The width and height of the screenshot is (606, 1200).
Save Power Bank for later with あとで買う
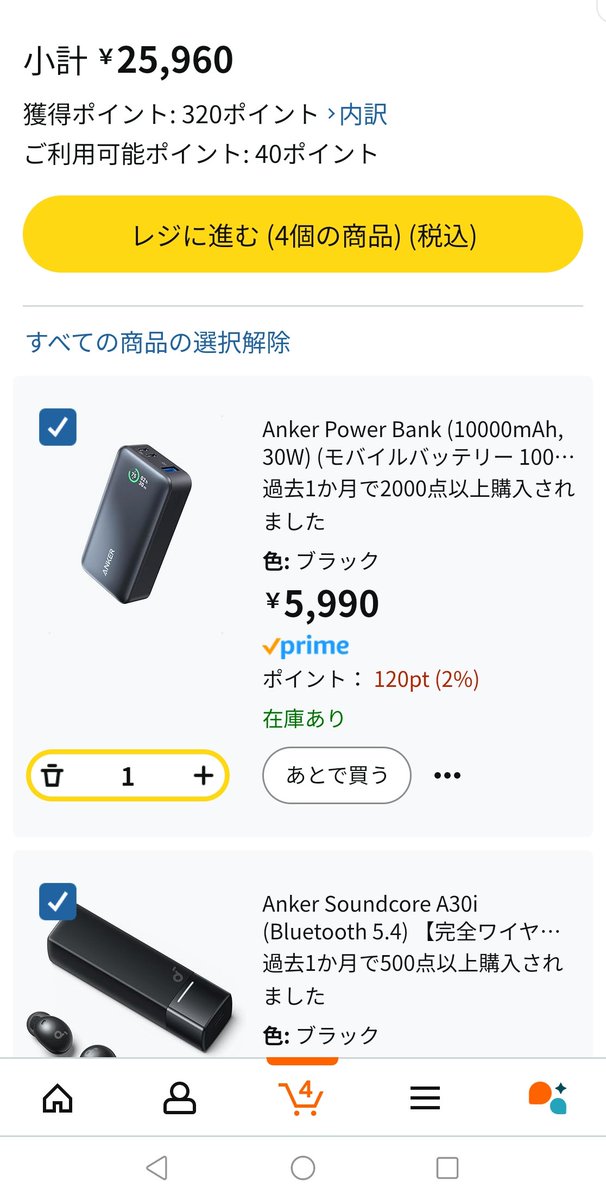click(x=337, y=775)
